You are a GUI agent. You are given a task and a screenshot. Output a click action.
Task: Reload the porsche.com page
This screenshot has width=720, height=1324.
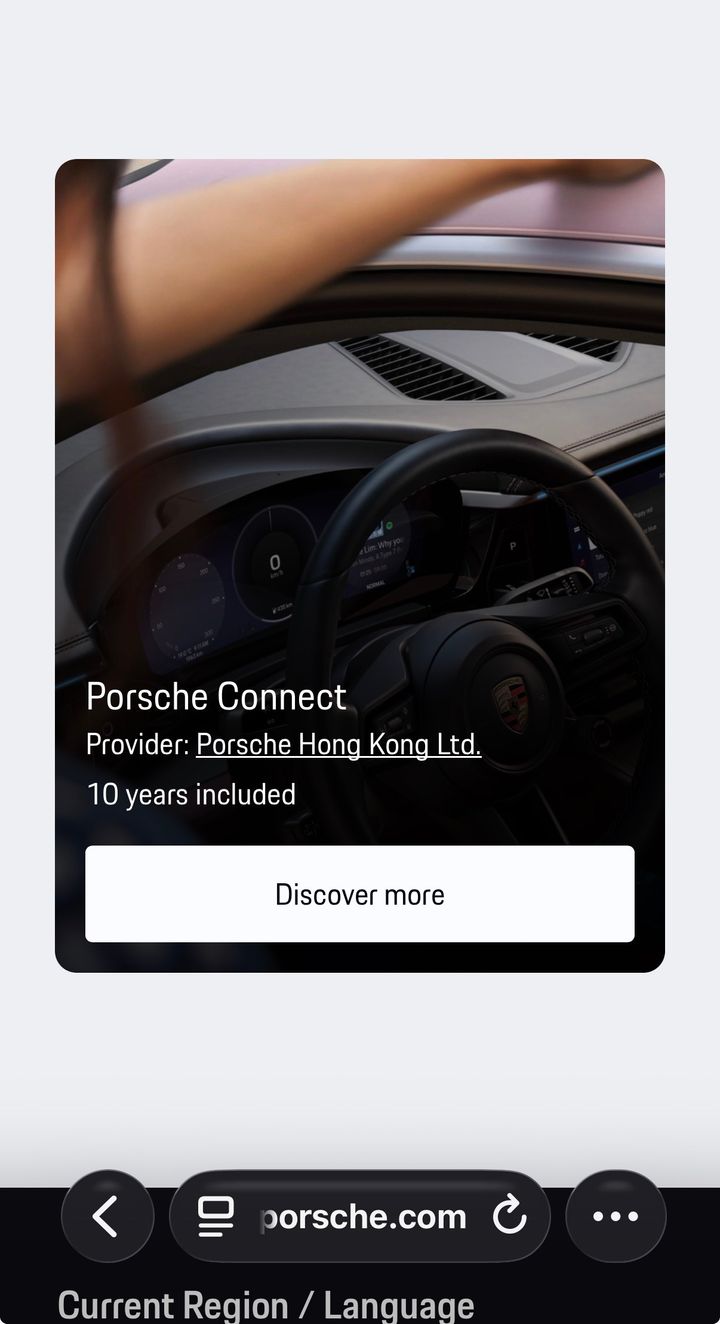(x=510, y=1216)
